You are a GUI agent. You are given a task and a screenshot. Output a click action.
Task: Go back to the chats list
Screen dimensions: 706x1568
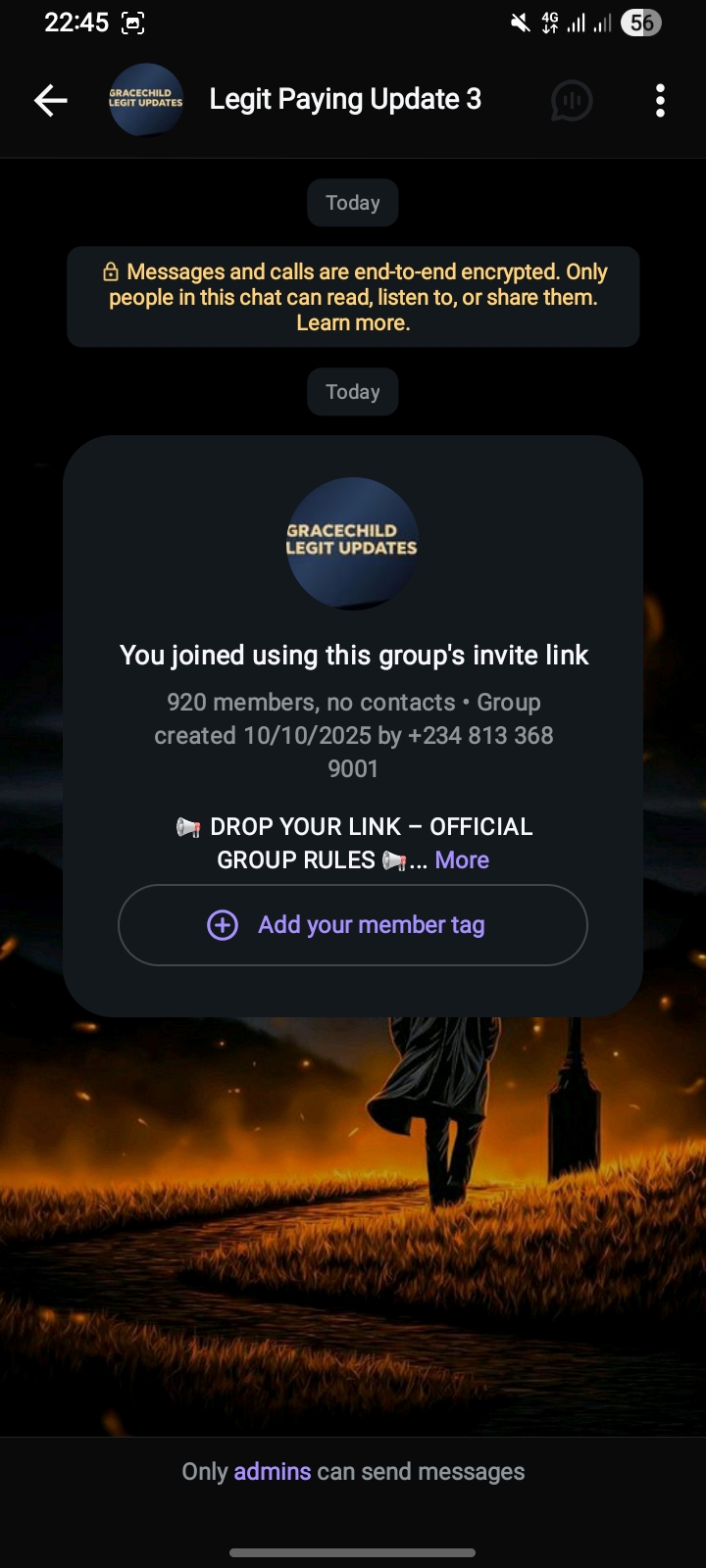[x=50, y=100]
